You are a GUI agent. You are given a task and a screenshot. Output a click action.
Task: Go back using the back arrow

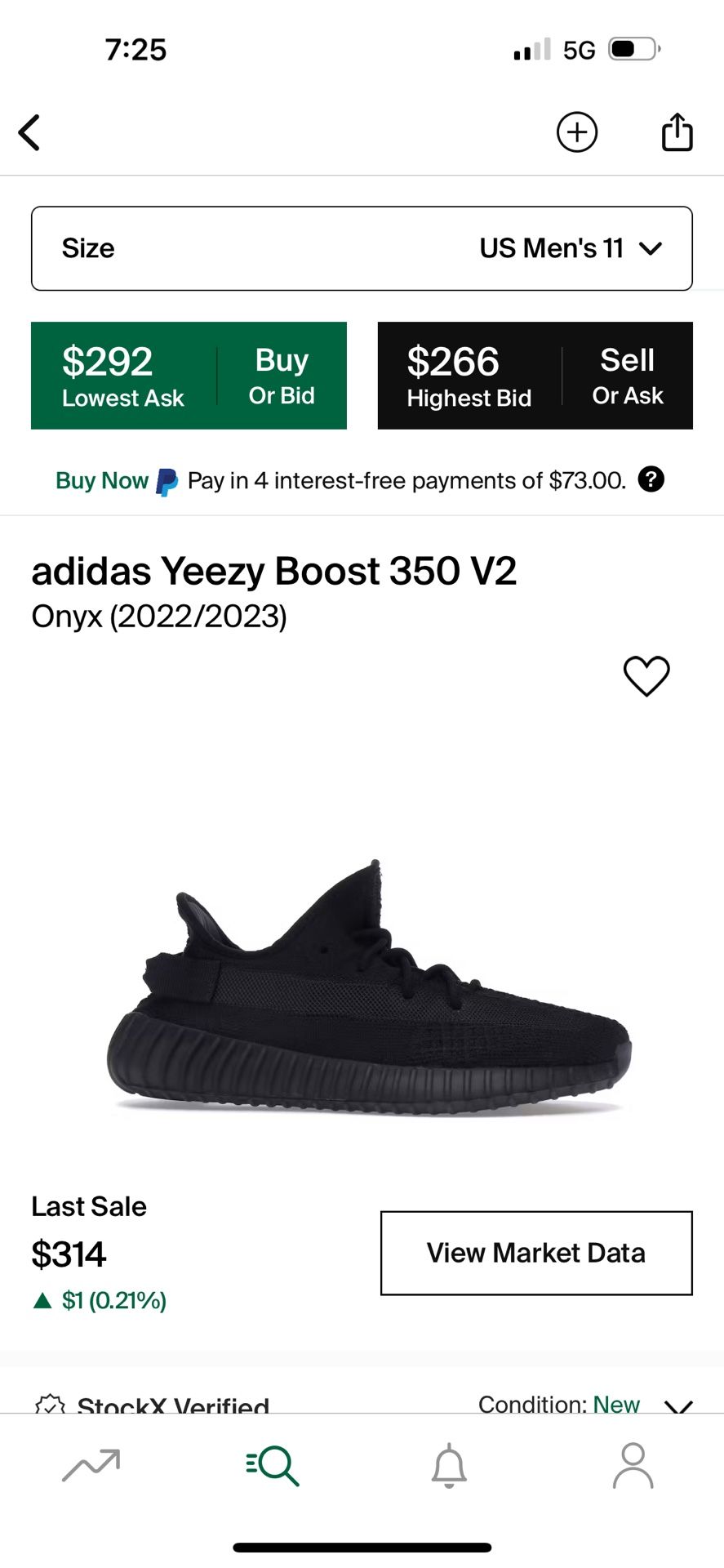pyautogui.click(x=30, y=131)
